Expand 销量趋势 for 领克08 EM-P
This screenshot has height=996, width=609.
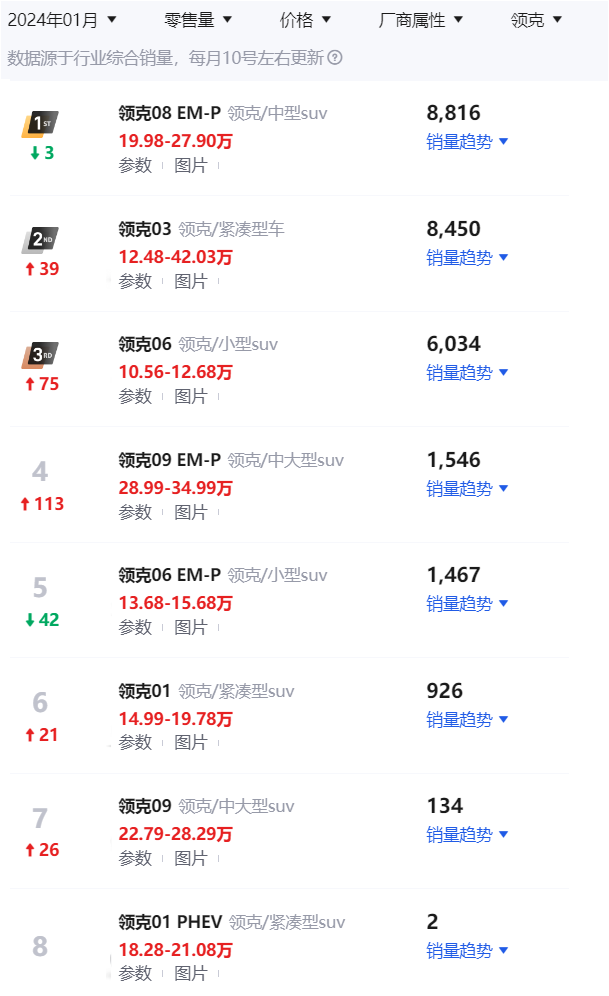click(467, 142)
